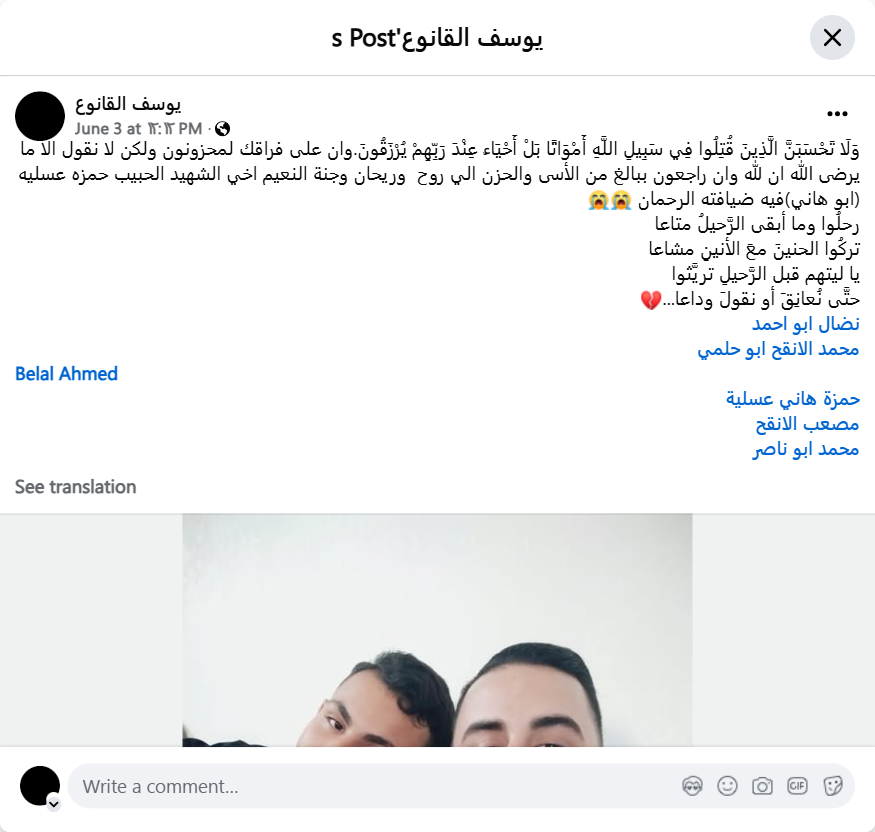875x832 pixels.
Task: Focus the Write a comment field
Action: tap(360, 786)
